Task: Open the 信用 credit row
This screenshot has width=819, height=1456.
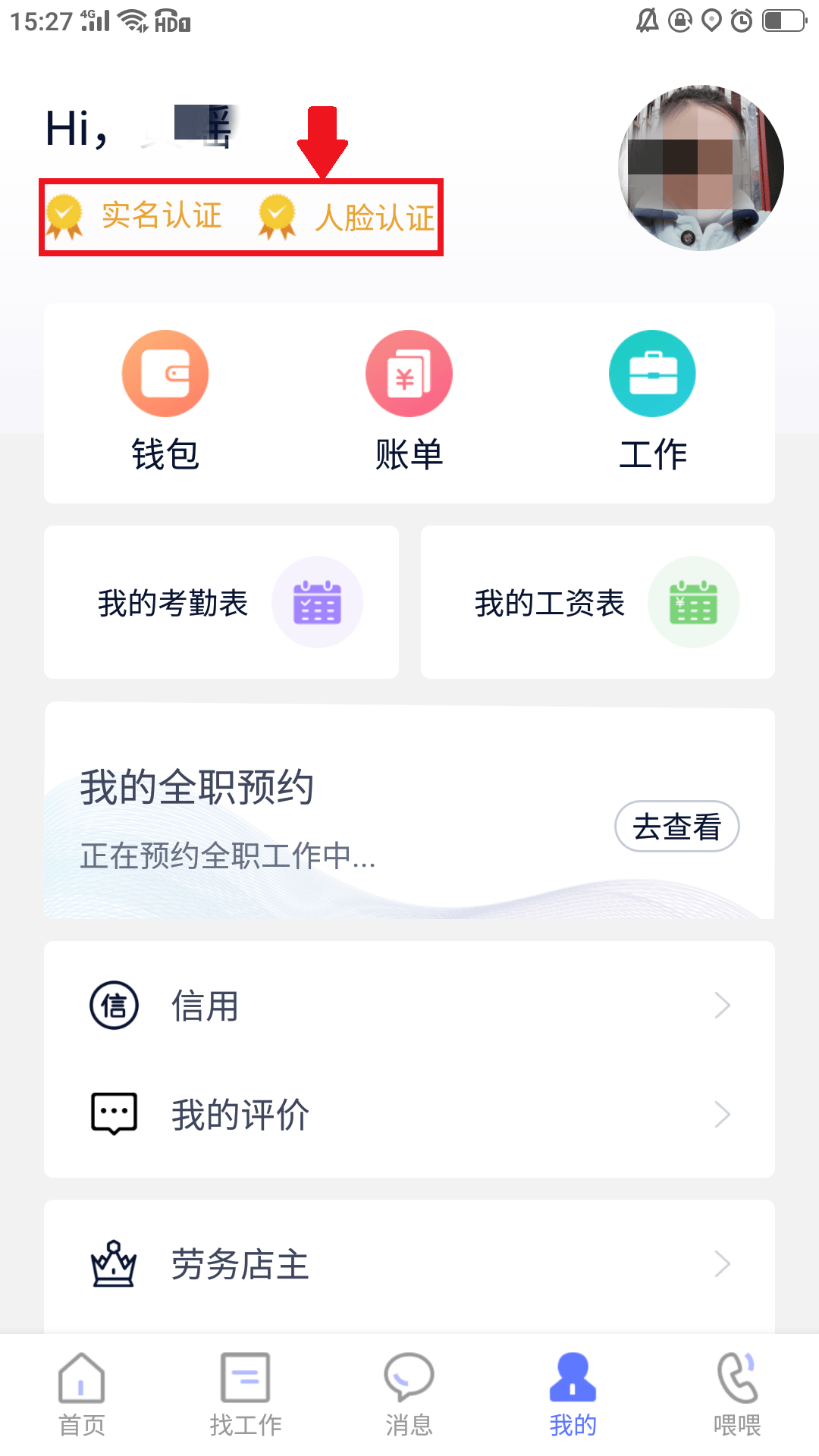Action: (x=409, y=1006)
